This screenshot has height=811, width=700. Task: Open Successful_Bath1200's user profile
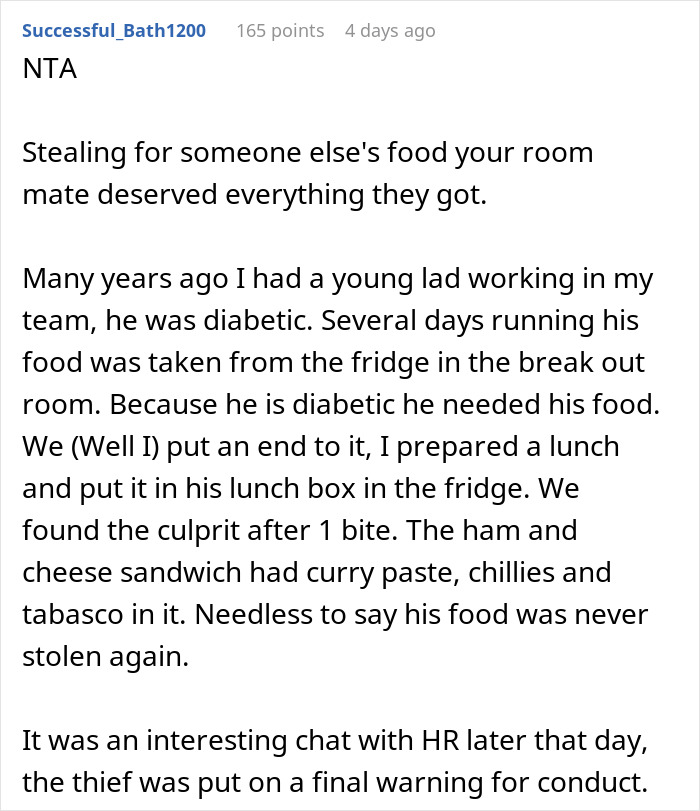click(x=114, y=31)
